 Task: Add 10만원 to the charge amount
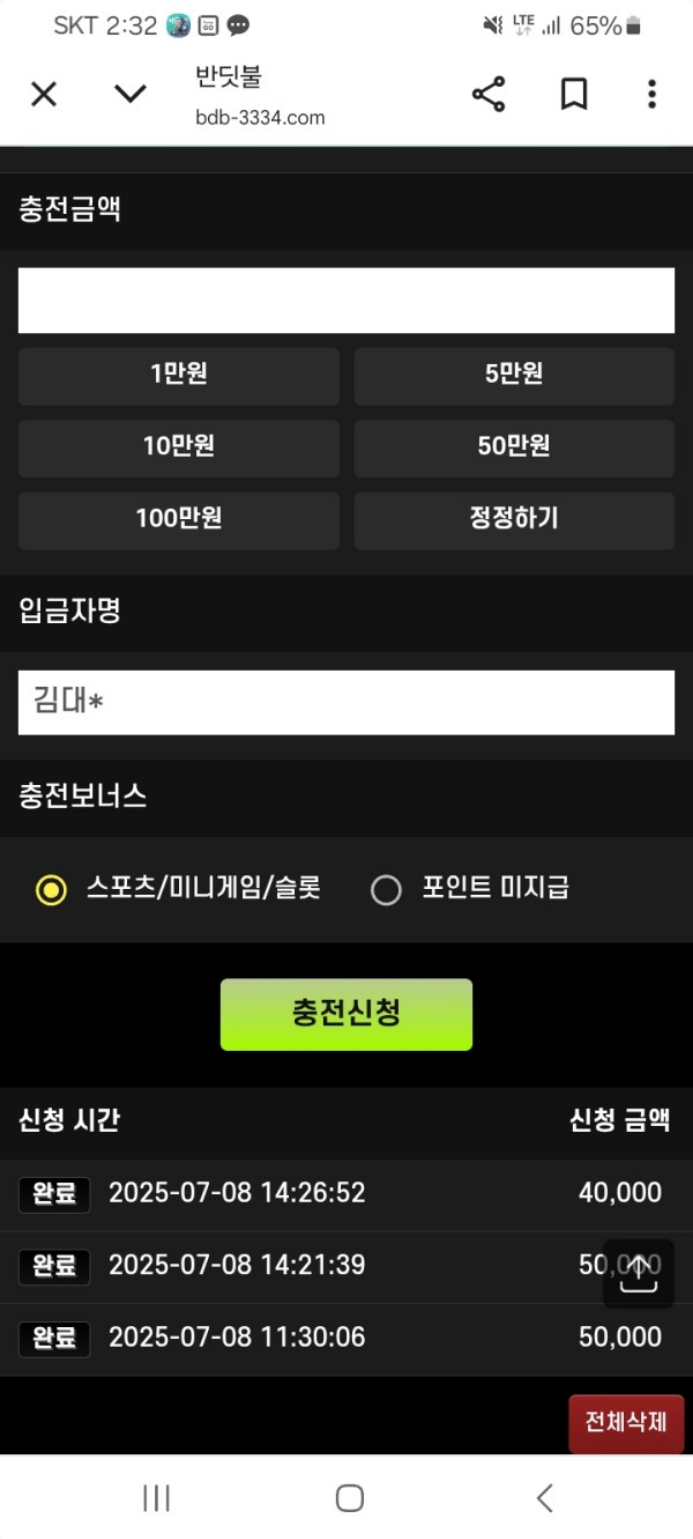coord(179,447)
